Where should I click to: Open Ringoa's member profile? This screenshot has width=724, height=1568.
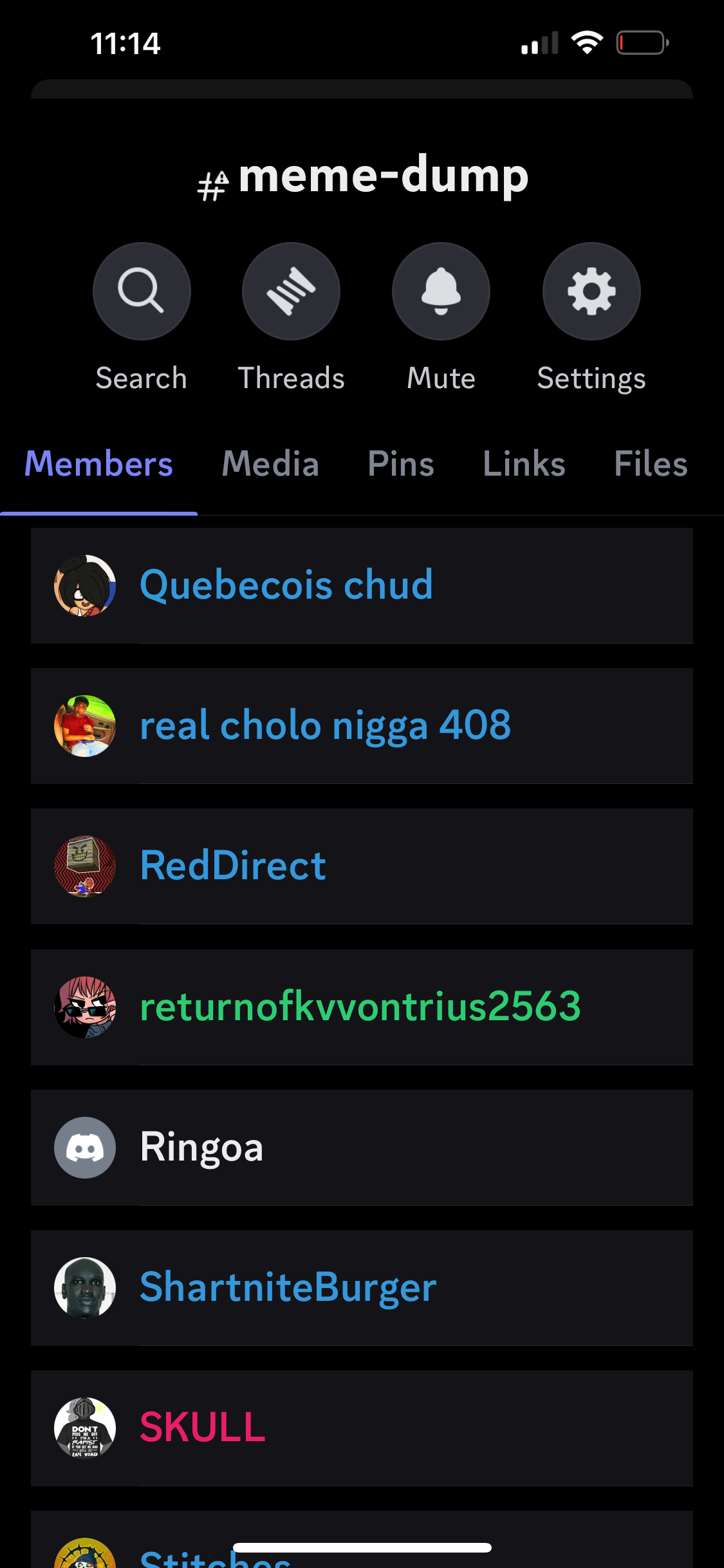click(x=362, y=1148)
